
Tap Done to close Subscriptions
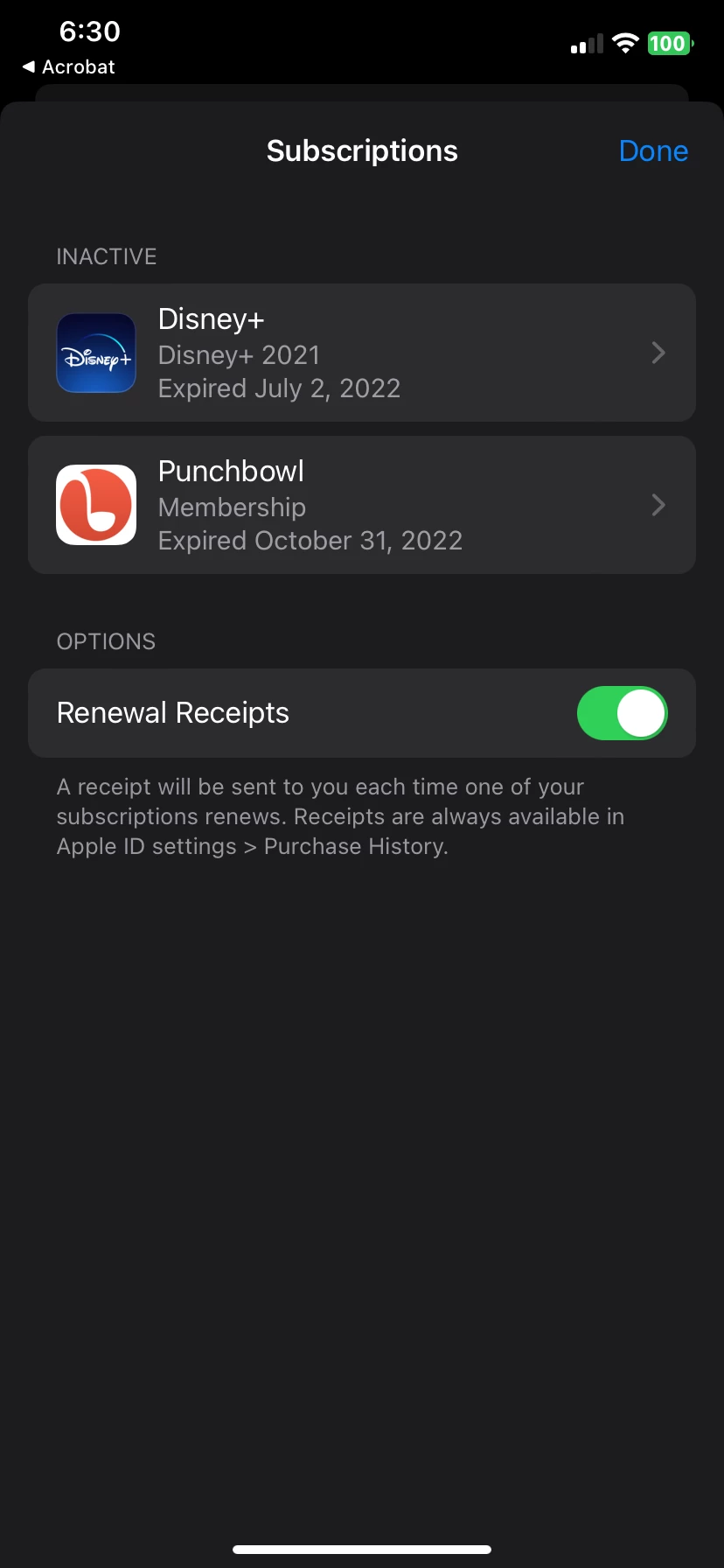point(652,151)
